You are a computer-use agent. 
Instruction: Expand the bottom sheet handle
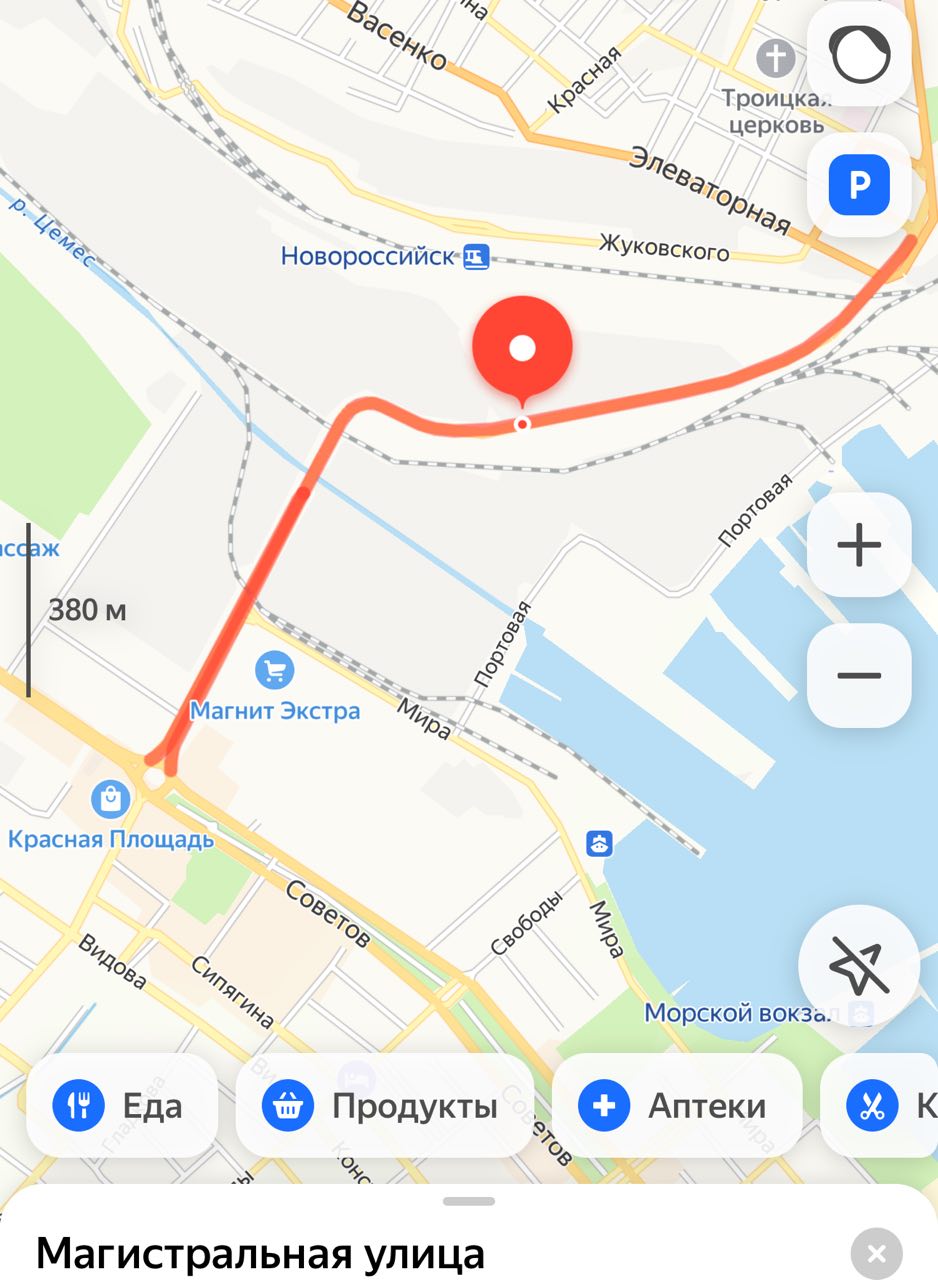469,1201
